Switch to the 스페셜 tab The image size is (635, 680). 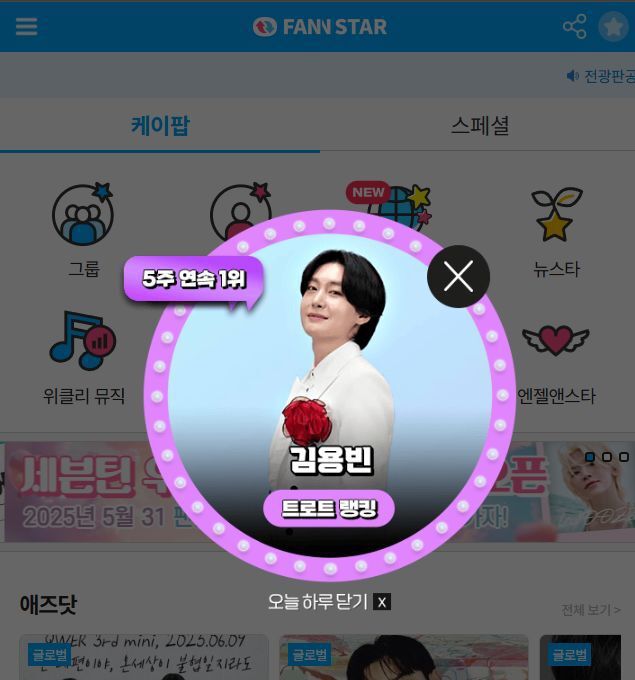point(479,126)
